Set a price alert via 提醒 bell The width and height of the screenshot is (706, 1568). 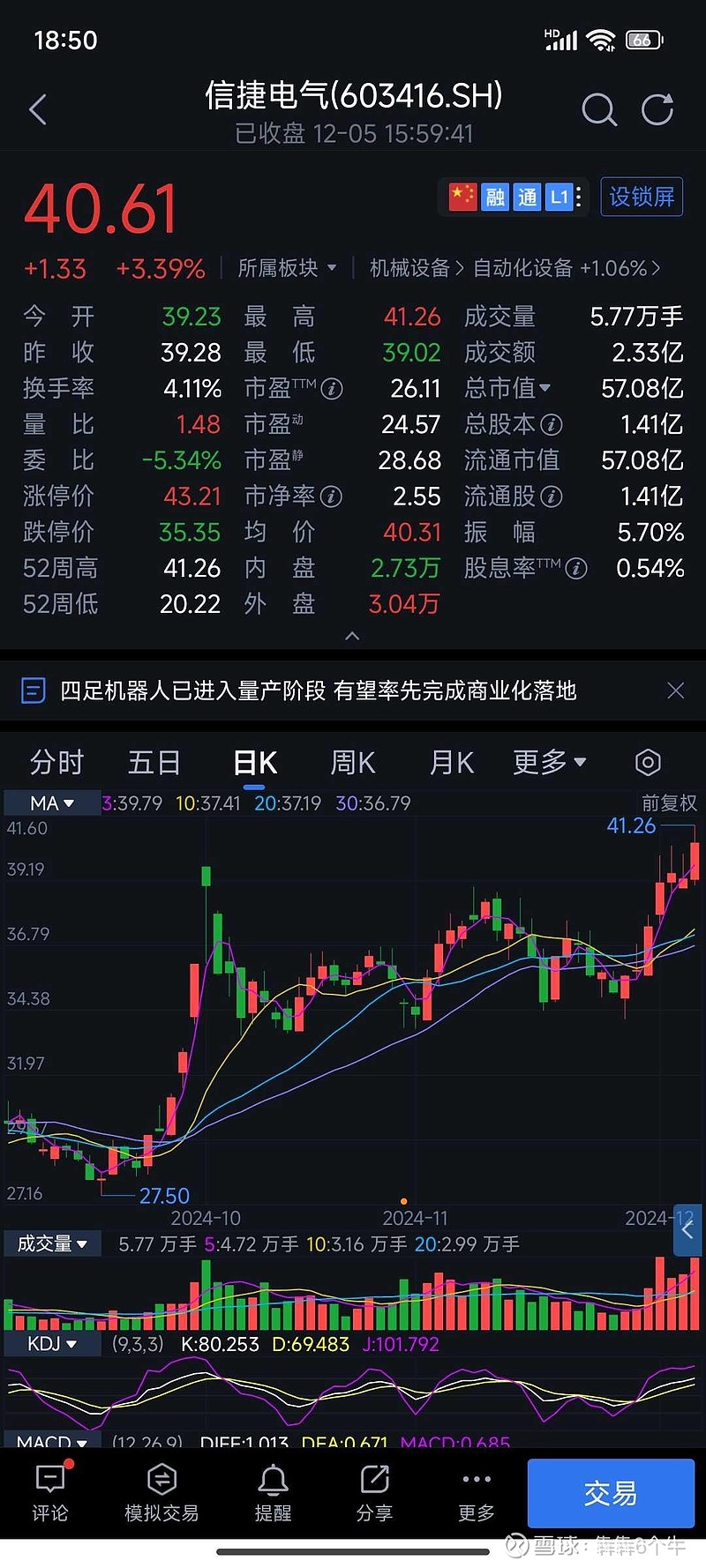coord(273,1493)
